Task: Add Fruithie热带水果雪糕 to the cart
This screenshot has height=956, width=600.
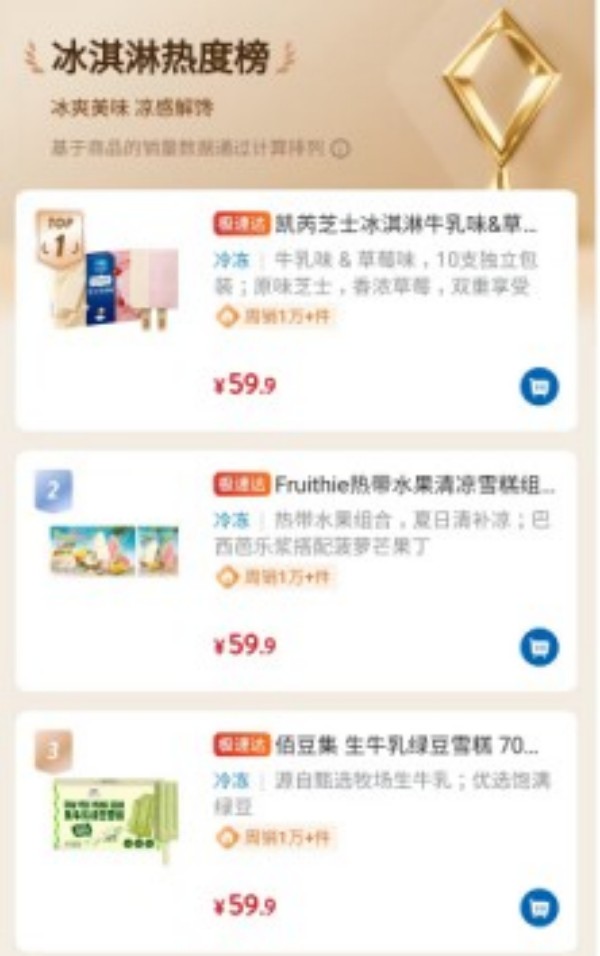Action: [x=539, y=647]
